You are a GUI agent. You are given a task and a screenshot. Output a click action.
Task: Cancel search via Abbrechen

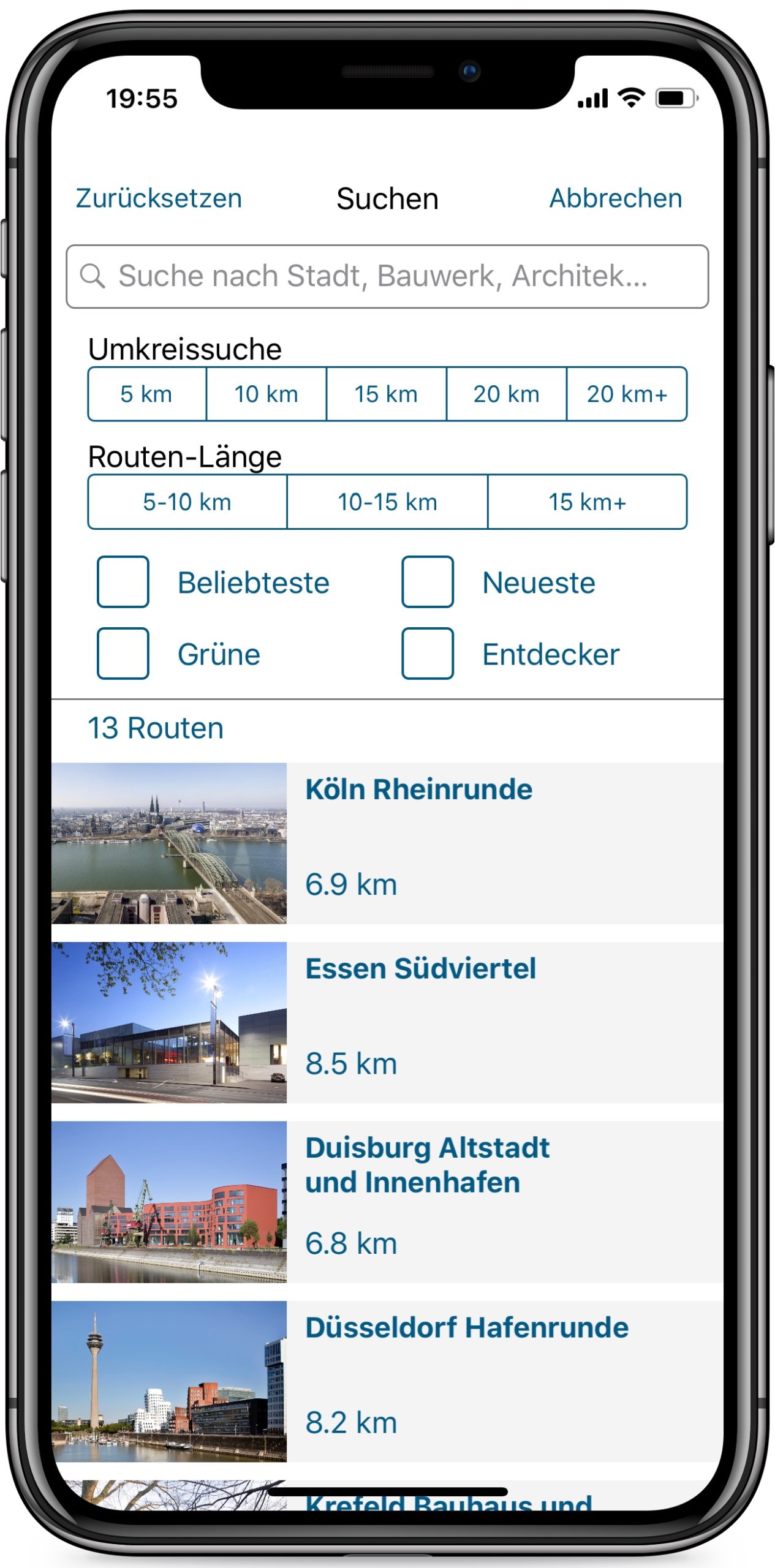coord(615,198)
